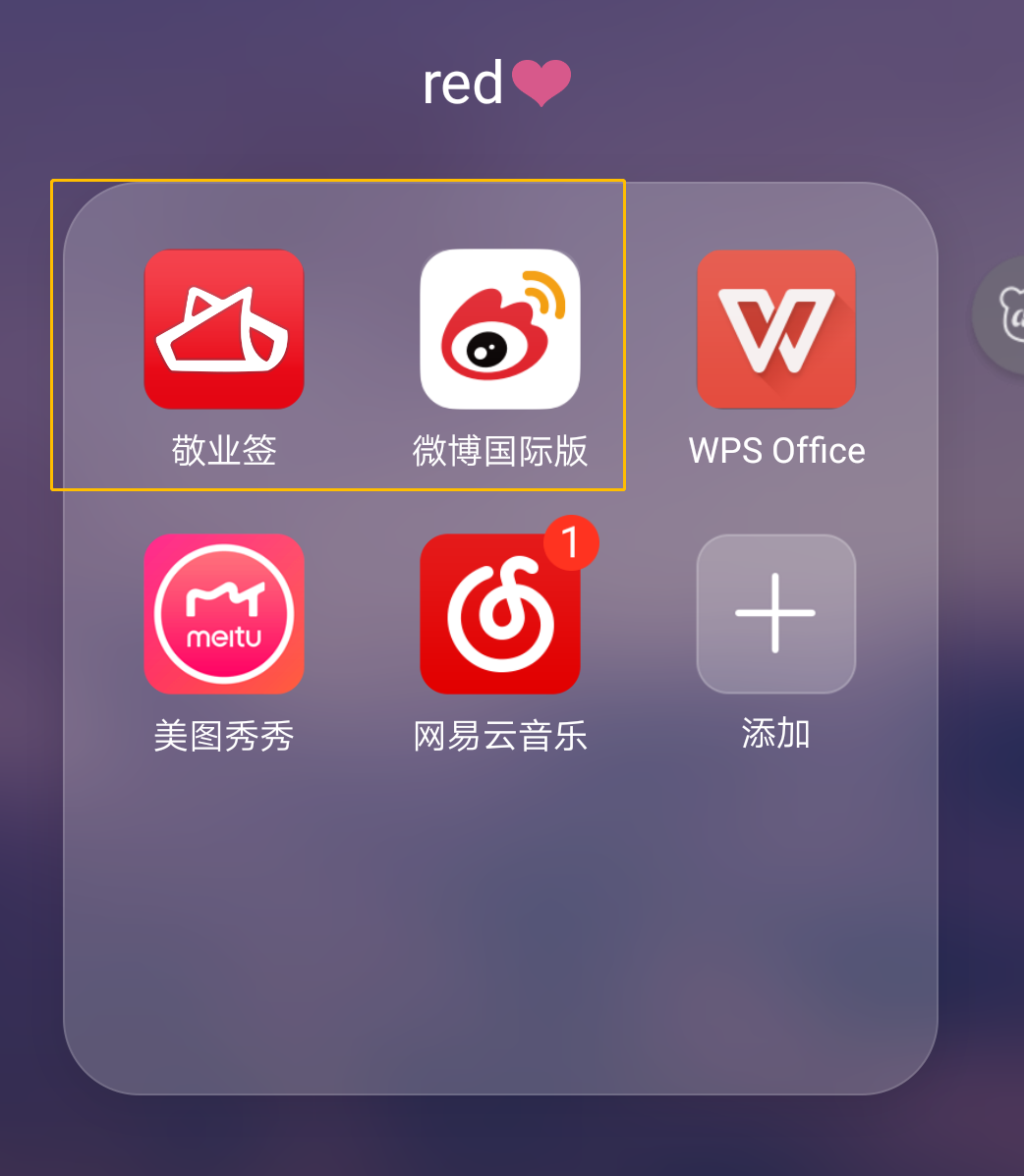The width and height of the screenshot is (1024, 1176).
Task: Tap 添加 to add apps to folder
Action: click(776, 614)
